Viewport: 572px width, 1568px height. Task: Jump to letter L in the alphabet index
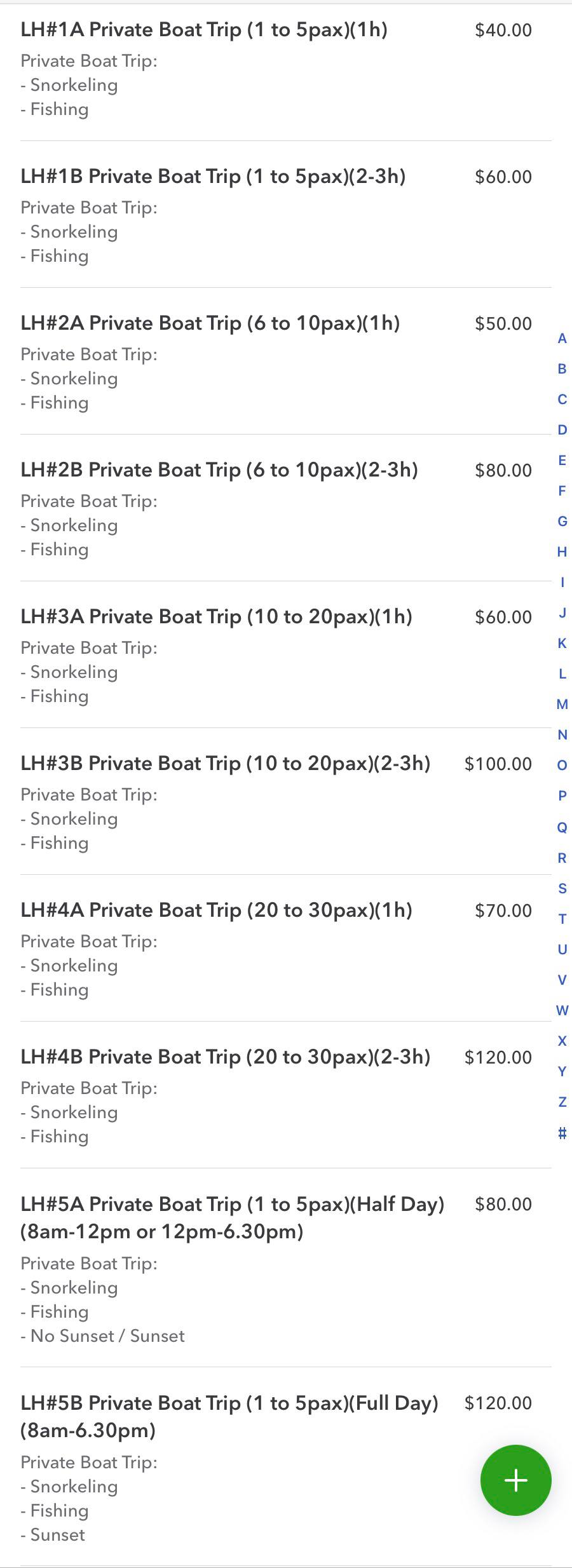pyautogui.click(x=562, y=674)
